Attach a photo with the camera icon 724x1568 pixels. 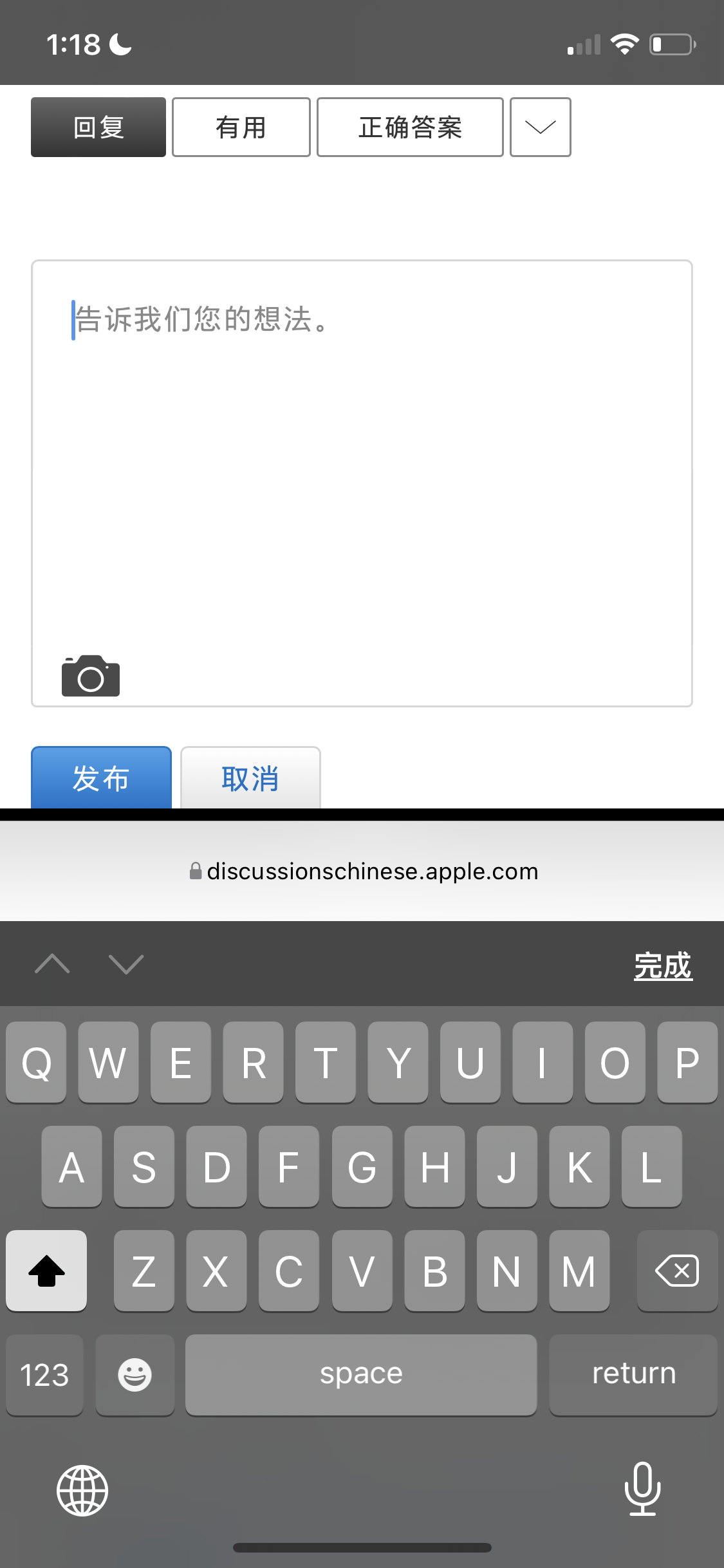(91, 677)
